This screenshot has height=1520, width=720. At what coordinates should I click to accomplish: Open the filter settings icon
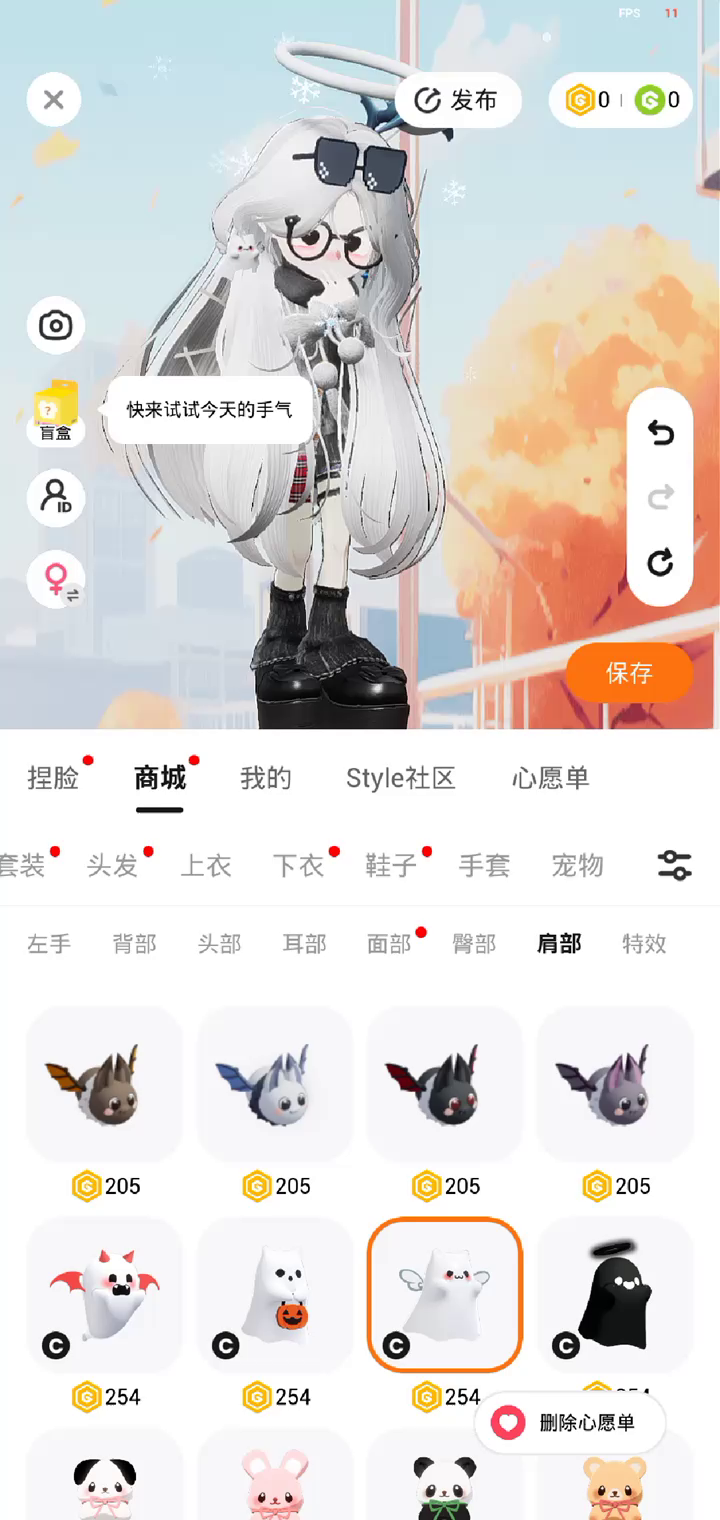(x=674, y=865)
